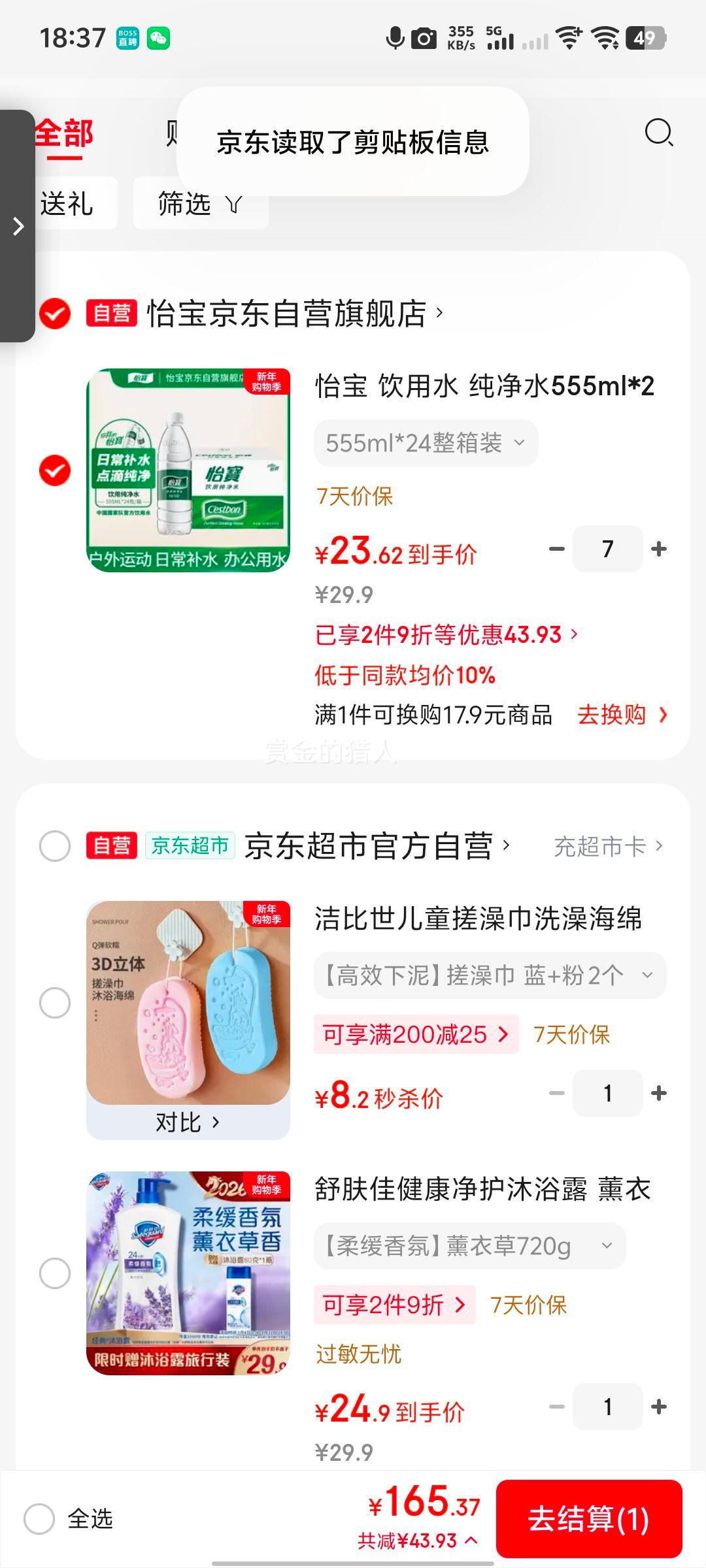
Task: Switch to the 全部 tab
Action: tap(64, 133)
